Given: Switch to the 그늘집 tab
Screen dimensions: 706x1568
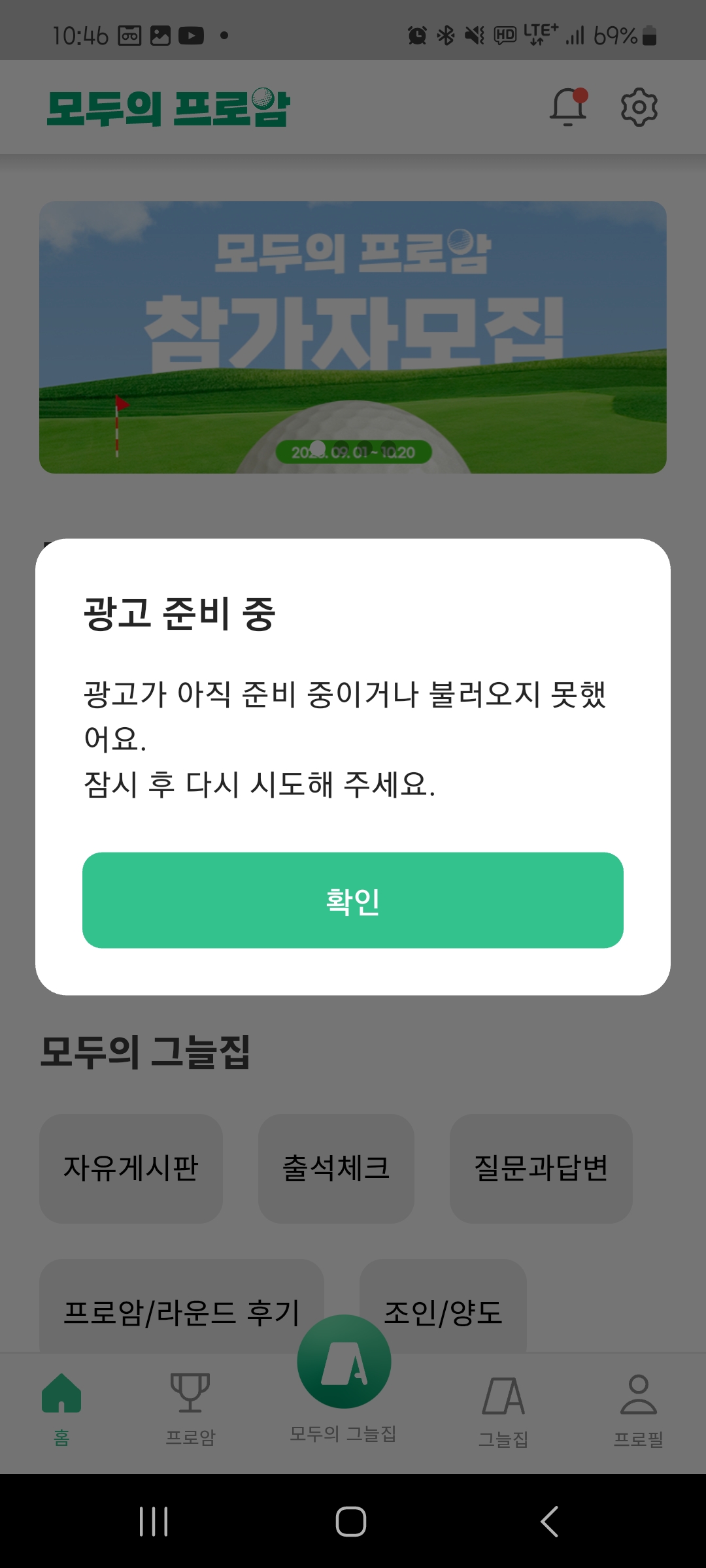Looking at the screenshot, I should 503,1408.
